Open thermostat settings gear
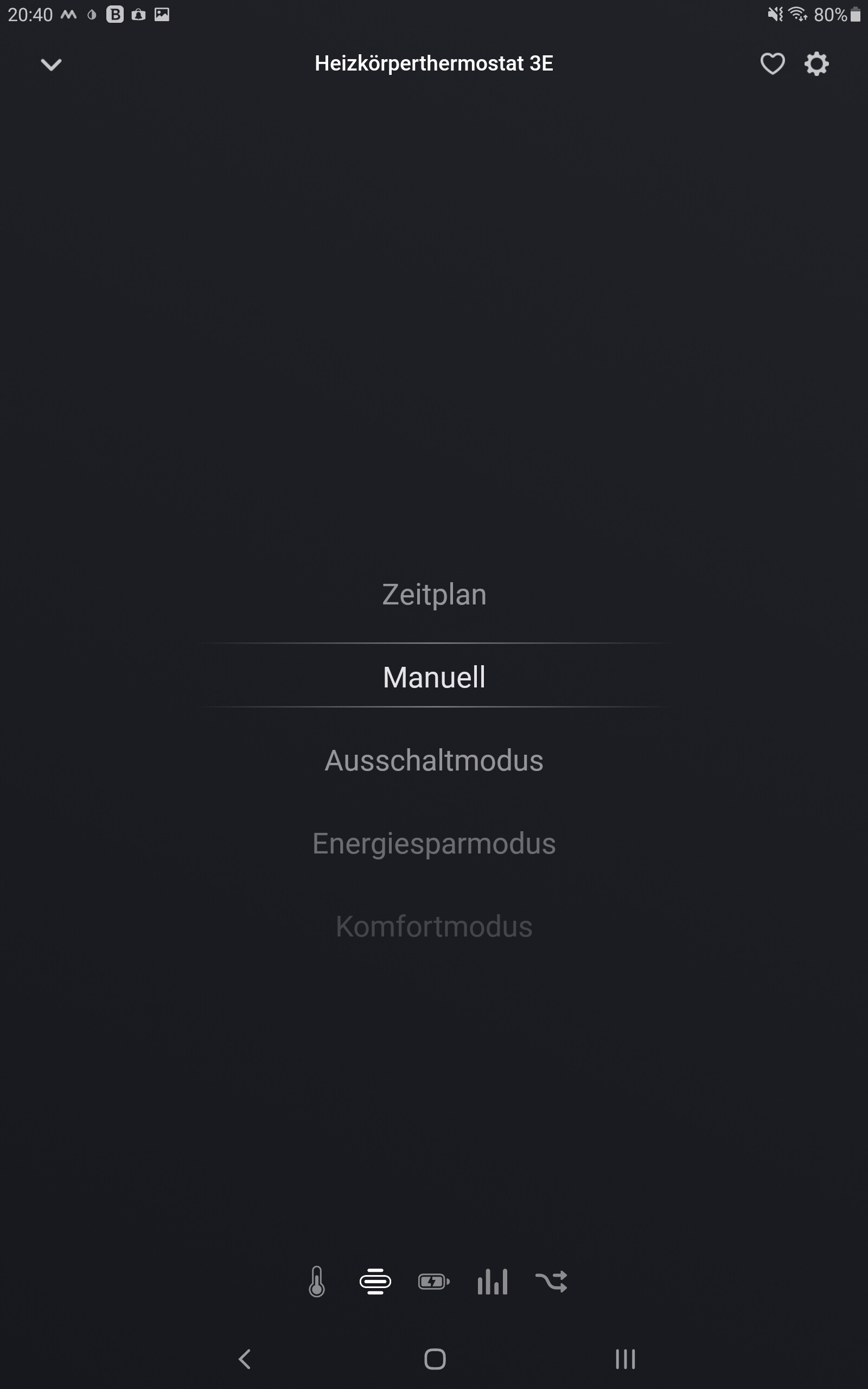Image resolution: width=868 pixels, height=1389 pixels. [816, 63]
